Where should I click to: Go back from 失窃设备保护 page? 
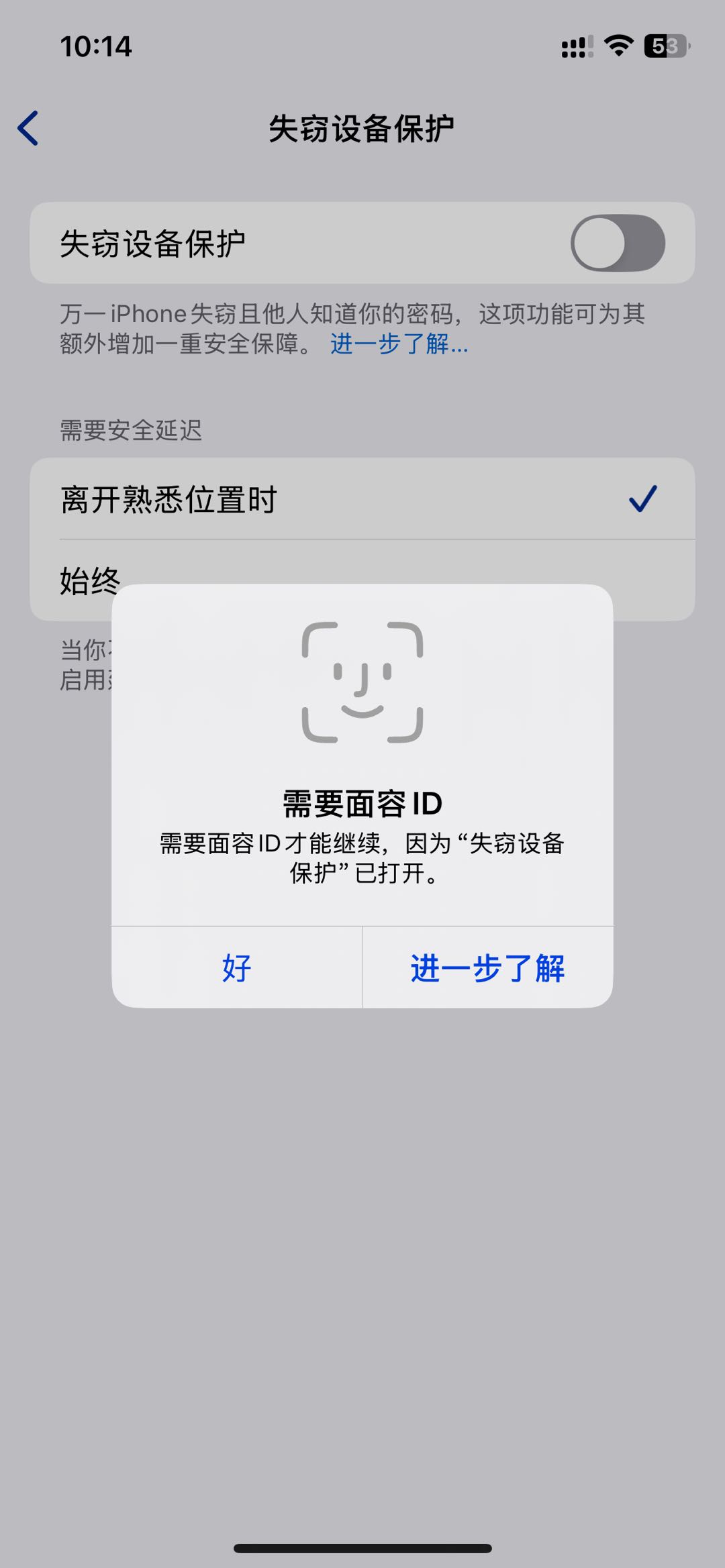point(28,128)
